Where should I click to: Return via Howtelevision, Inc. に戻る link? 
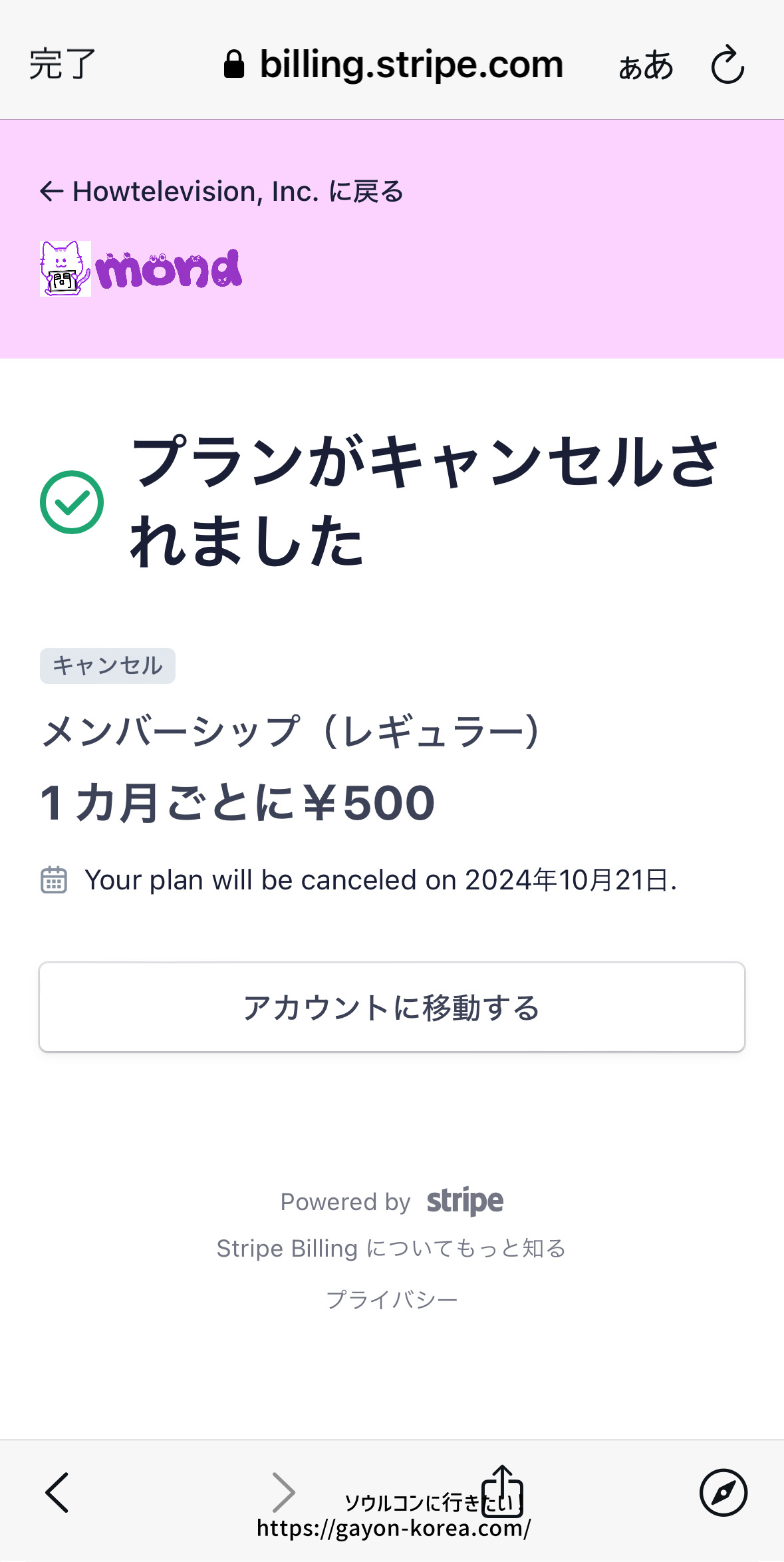pos(222,192)
